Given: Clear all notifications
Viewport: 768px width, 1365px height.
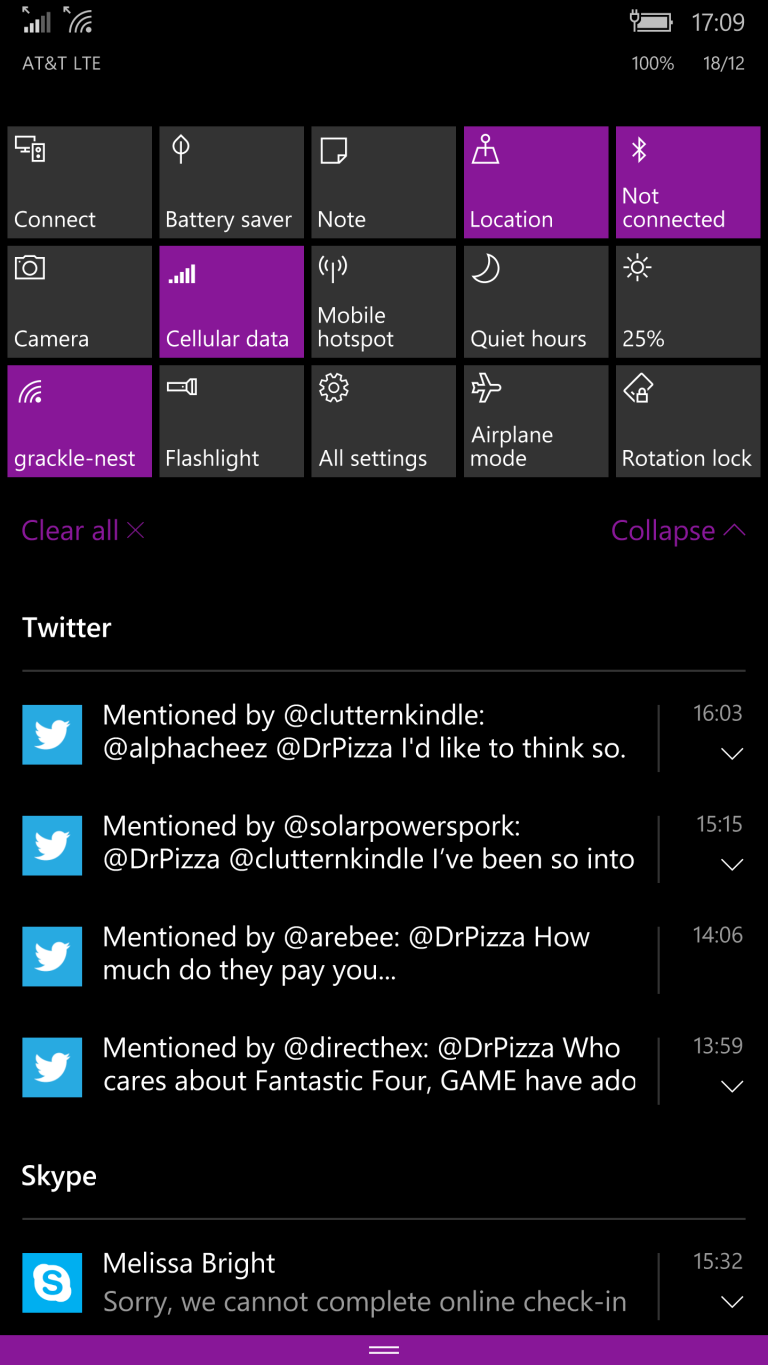Looking at the screenshot, I should point(82,530).
